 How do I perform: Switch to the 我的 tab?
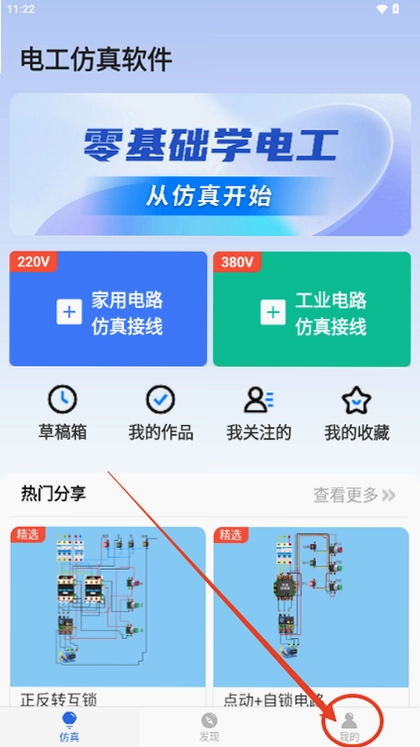(350, 727)
